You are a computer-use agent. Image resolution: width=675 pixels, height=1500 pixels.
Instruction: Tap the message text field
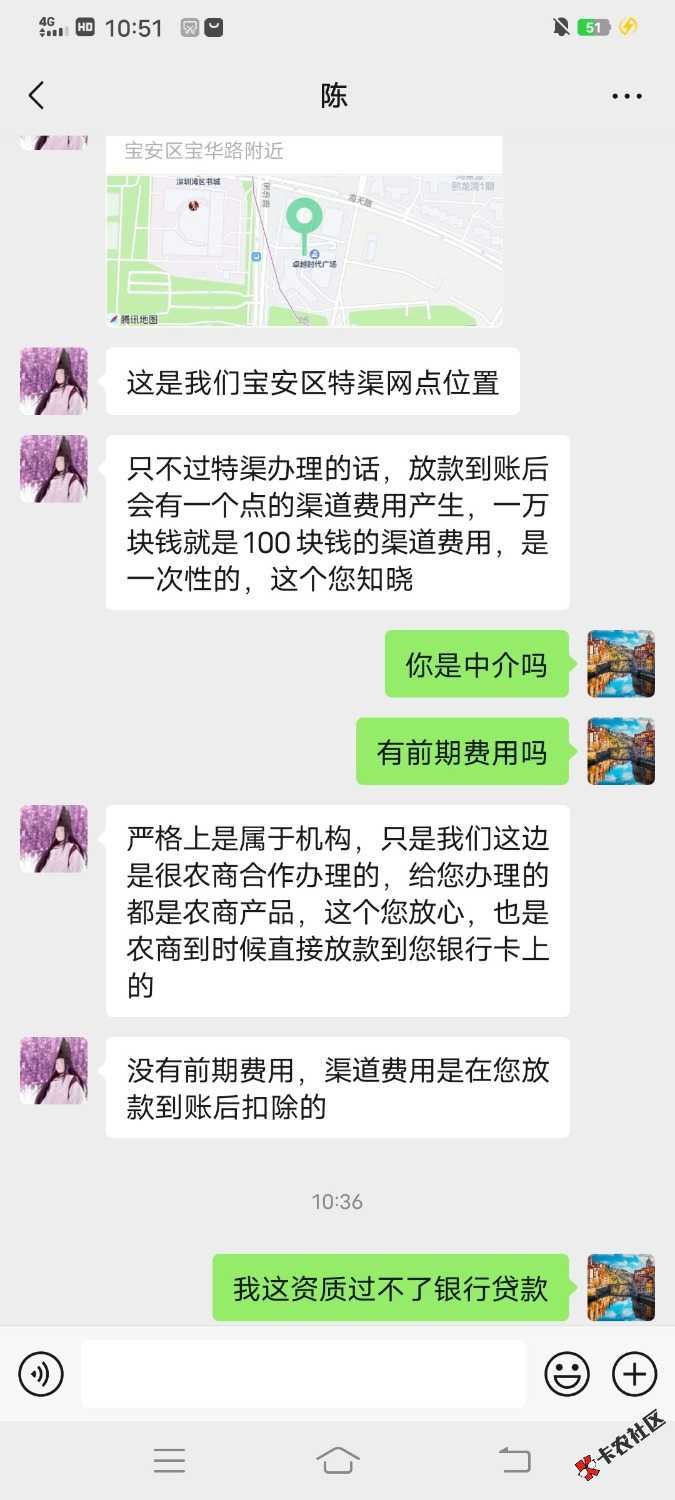(303, 1374)
